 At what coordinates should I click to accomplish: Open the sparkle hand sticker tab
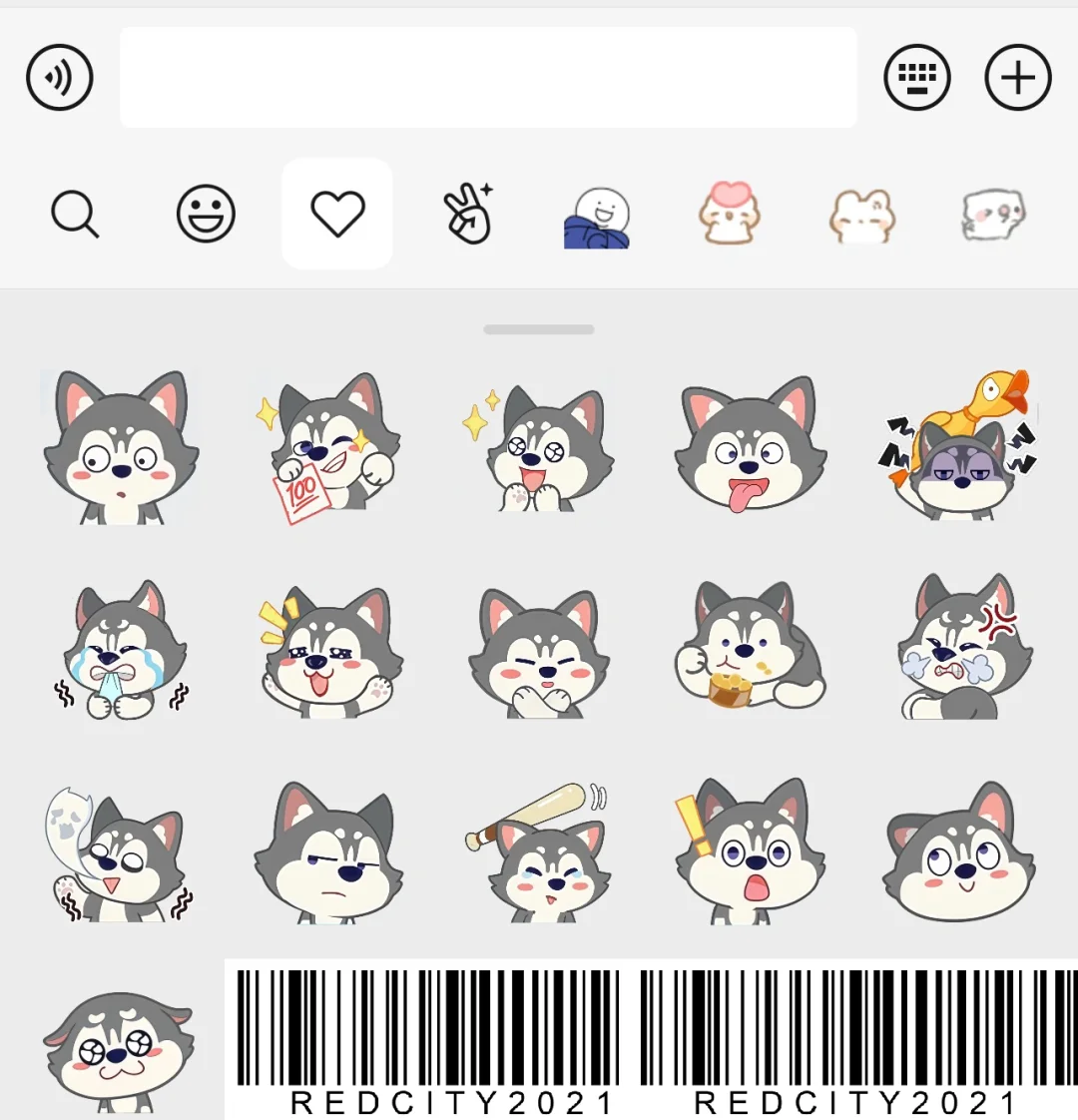coord(467,214)
